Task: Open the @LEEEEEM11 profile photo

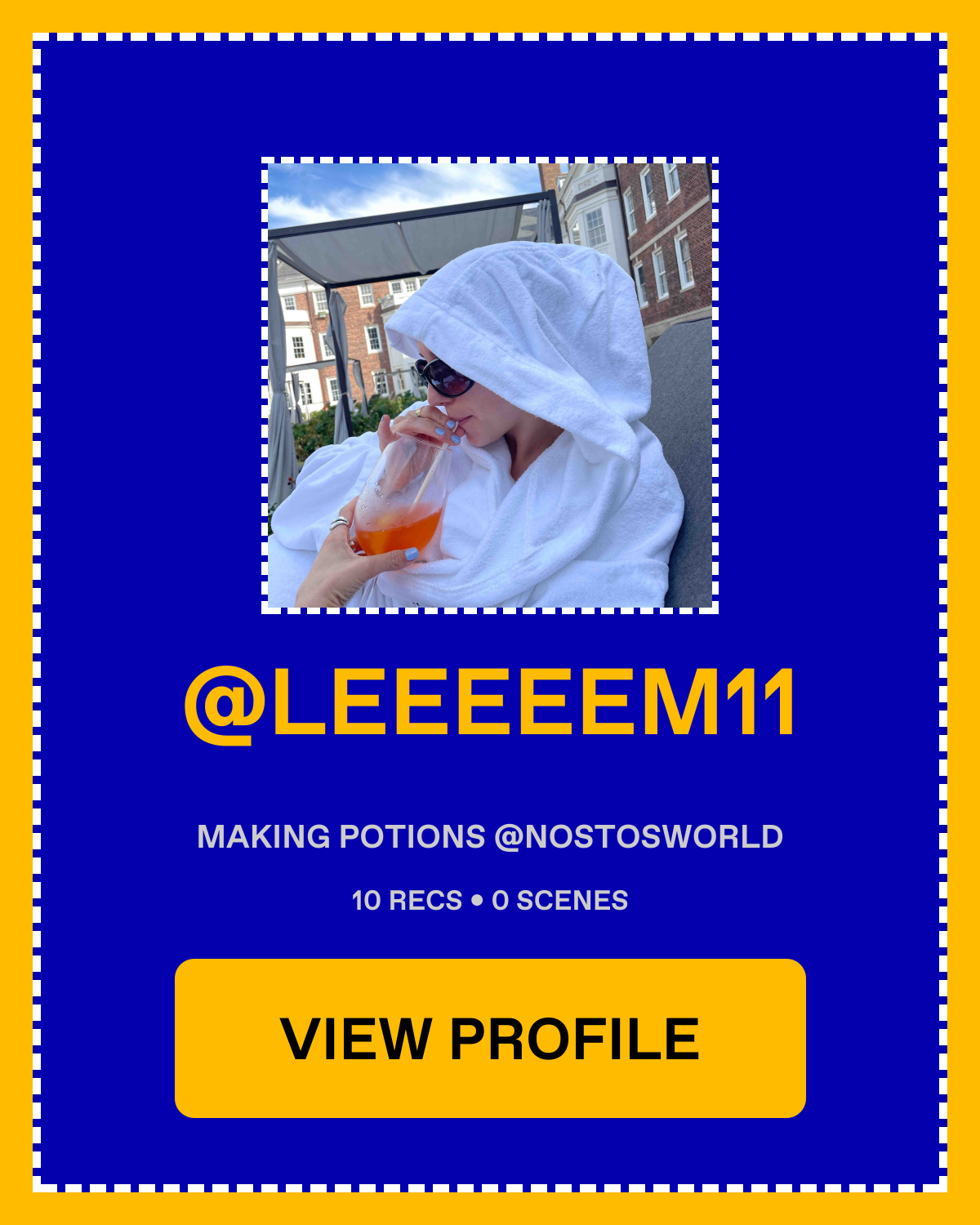Action: pos(490,385)
